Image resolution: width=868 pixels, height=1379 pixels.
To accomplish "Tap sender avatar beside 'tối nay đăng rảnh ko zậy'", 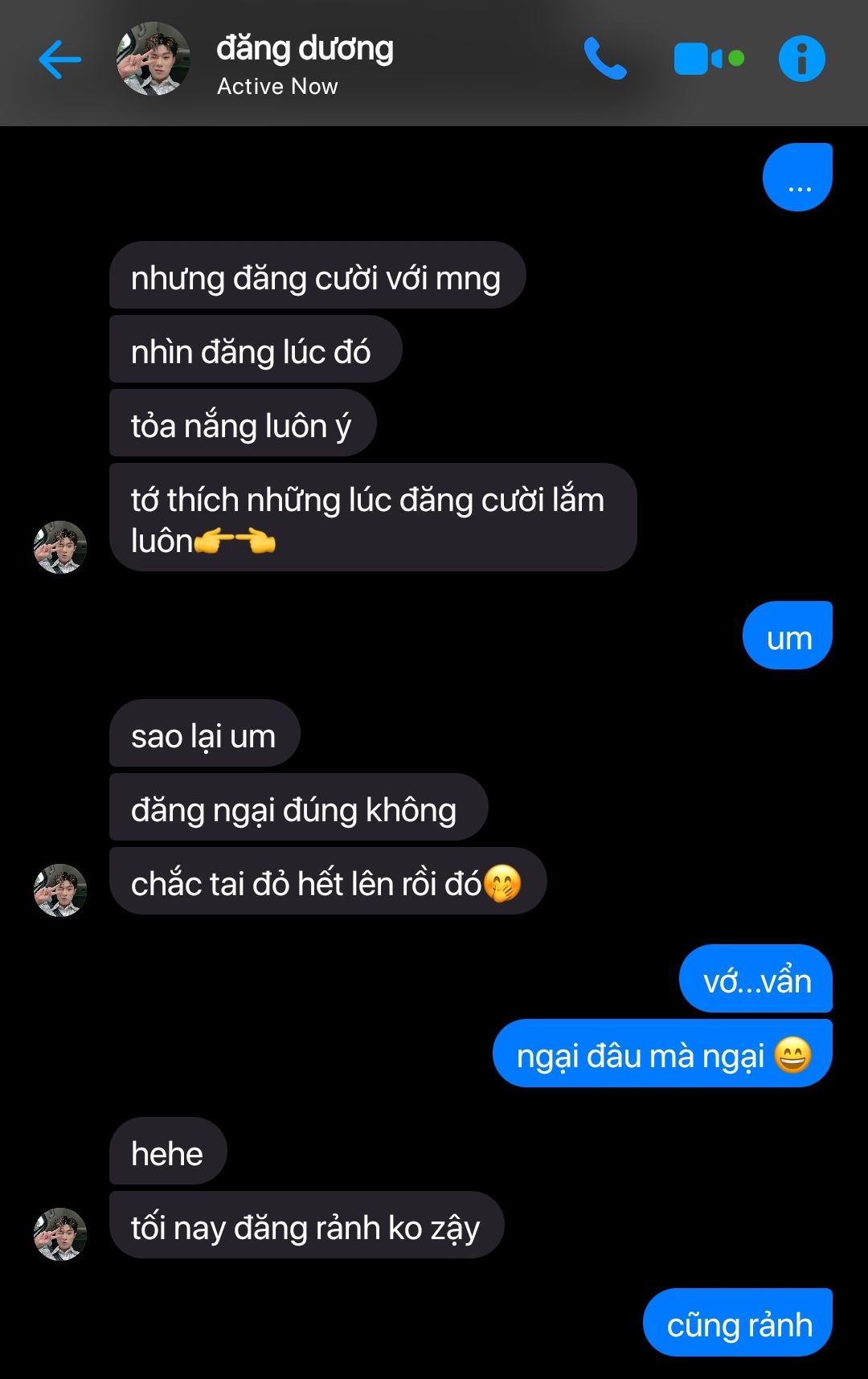I will pyautogui.click(x=60, y=1234).
